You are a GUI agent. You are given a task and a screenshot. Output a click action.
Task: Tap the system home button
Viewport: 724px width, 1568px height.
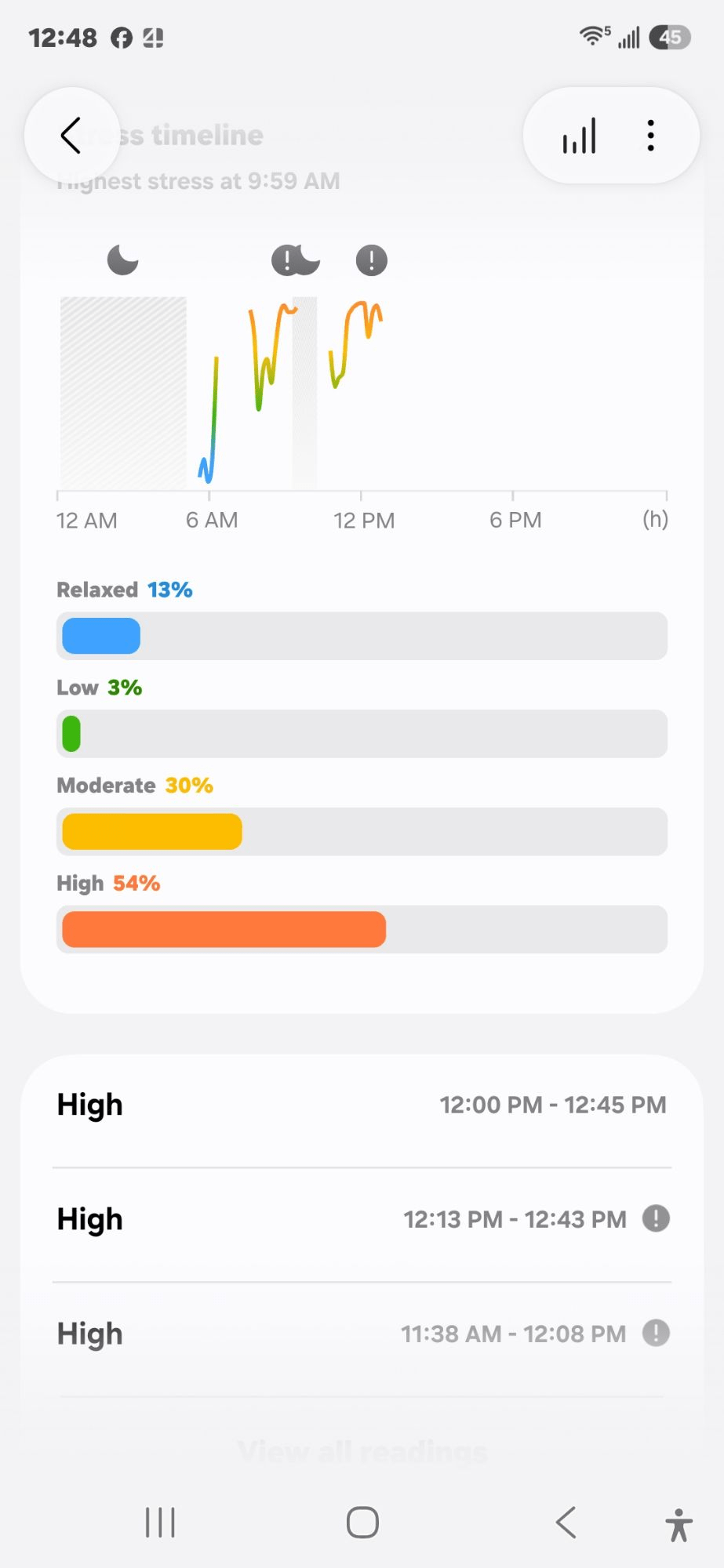coord(362,1523)
